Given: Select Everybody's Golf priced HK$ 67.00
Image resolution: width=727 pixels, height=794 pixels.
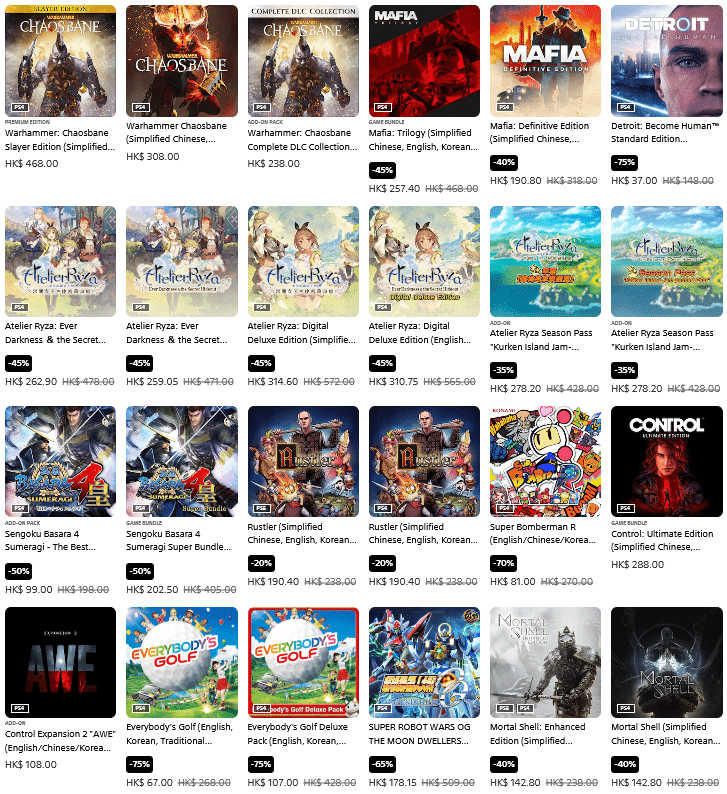Looking at the screenshot, I should (181, 662).
